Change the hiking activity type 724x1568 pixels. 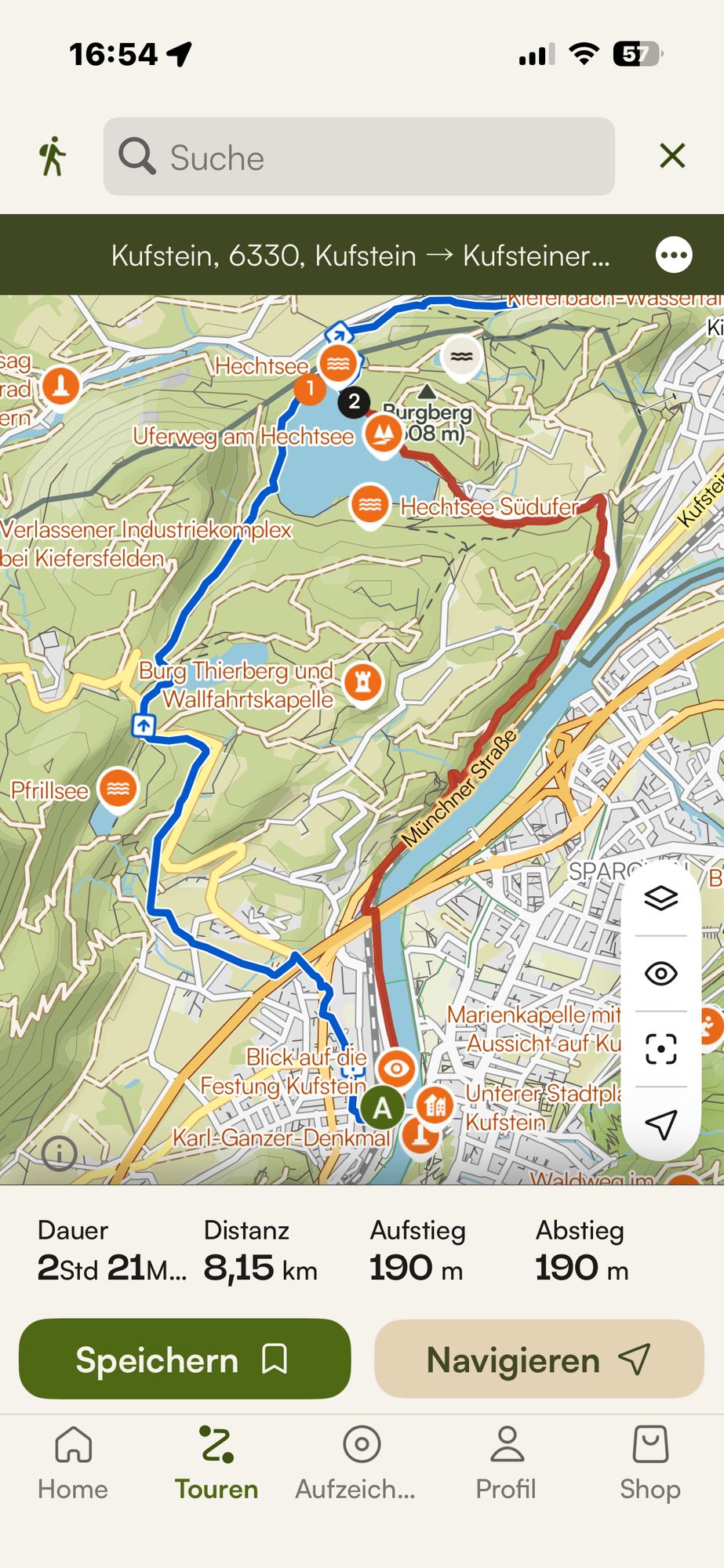tap(53, 156)
